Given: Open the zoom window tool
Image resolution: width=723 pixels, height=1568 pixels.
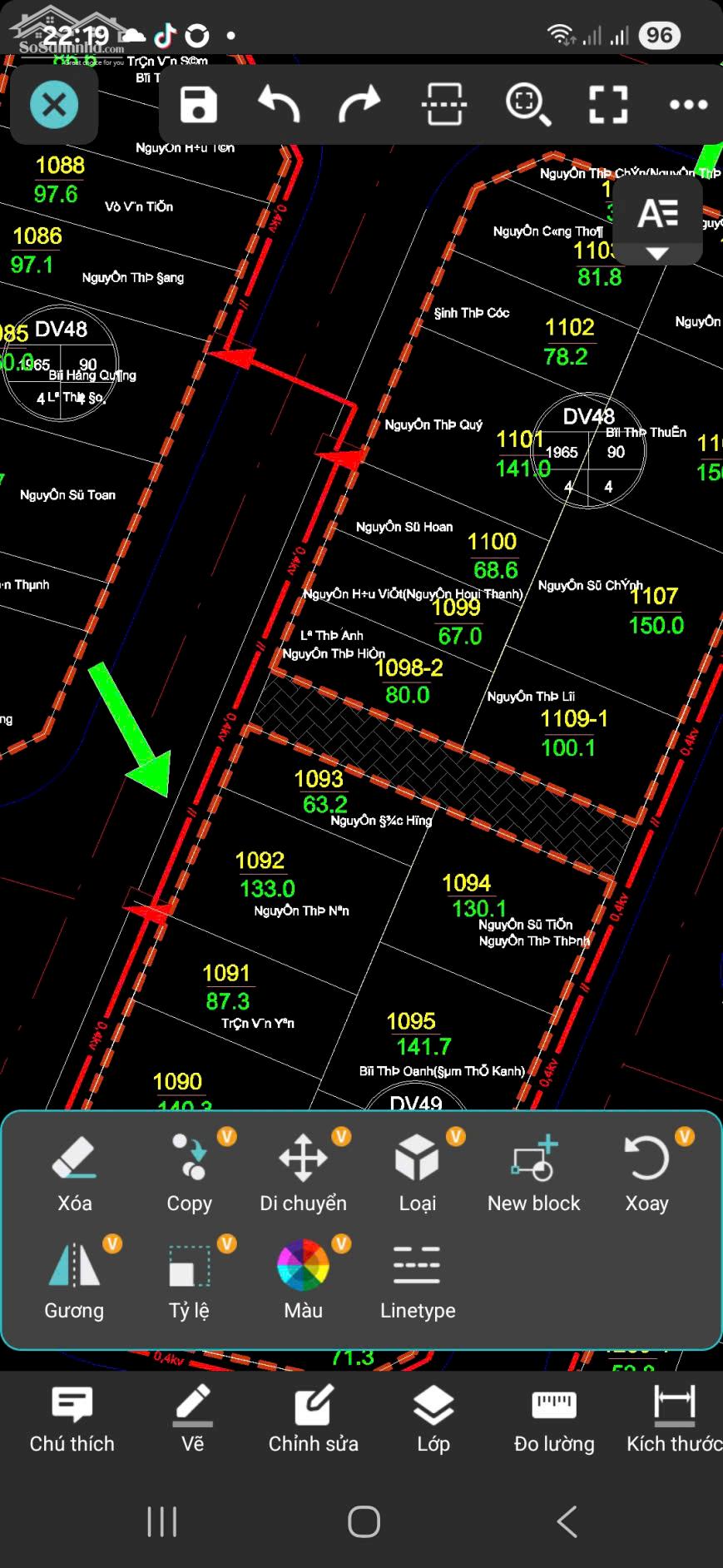Looking at the screenshot, I should [x=527, y=105].
